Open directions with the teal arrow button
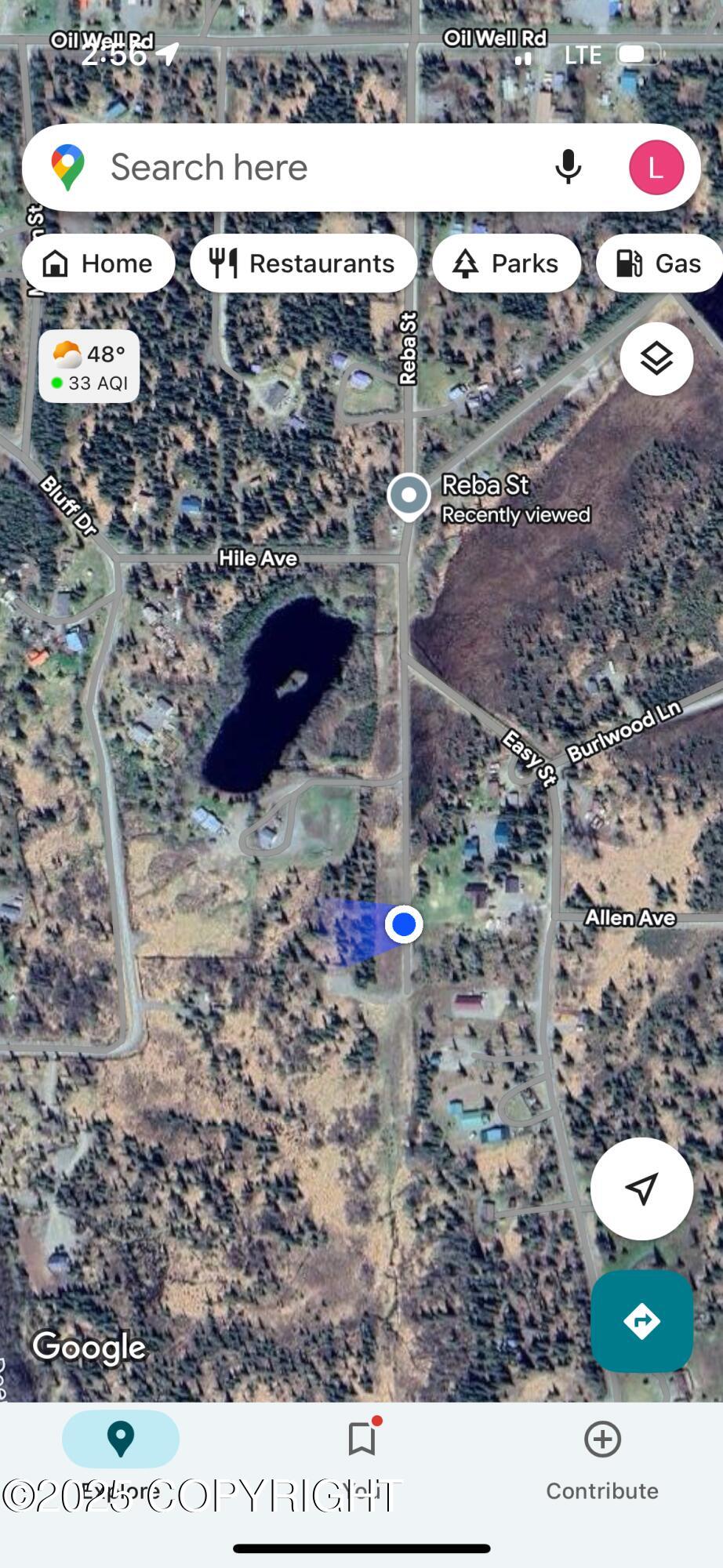Image resolution: width=723 pixels, height=1568 pixels. pyautogui.click(x=641, y=1321)
